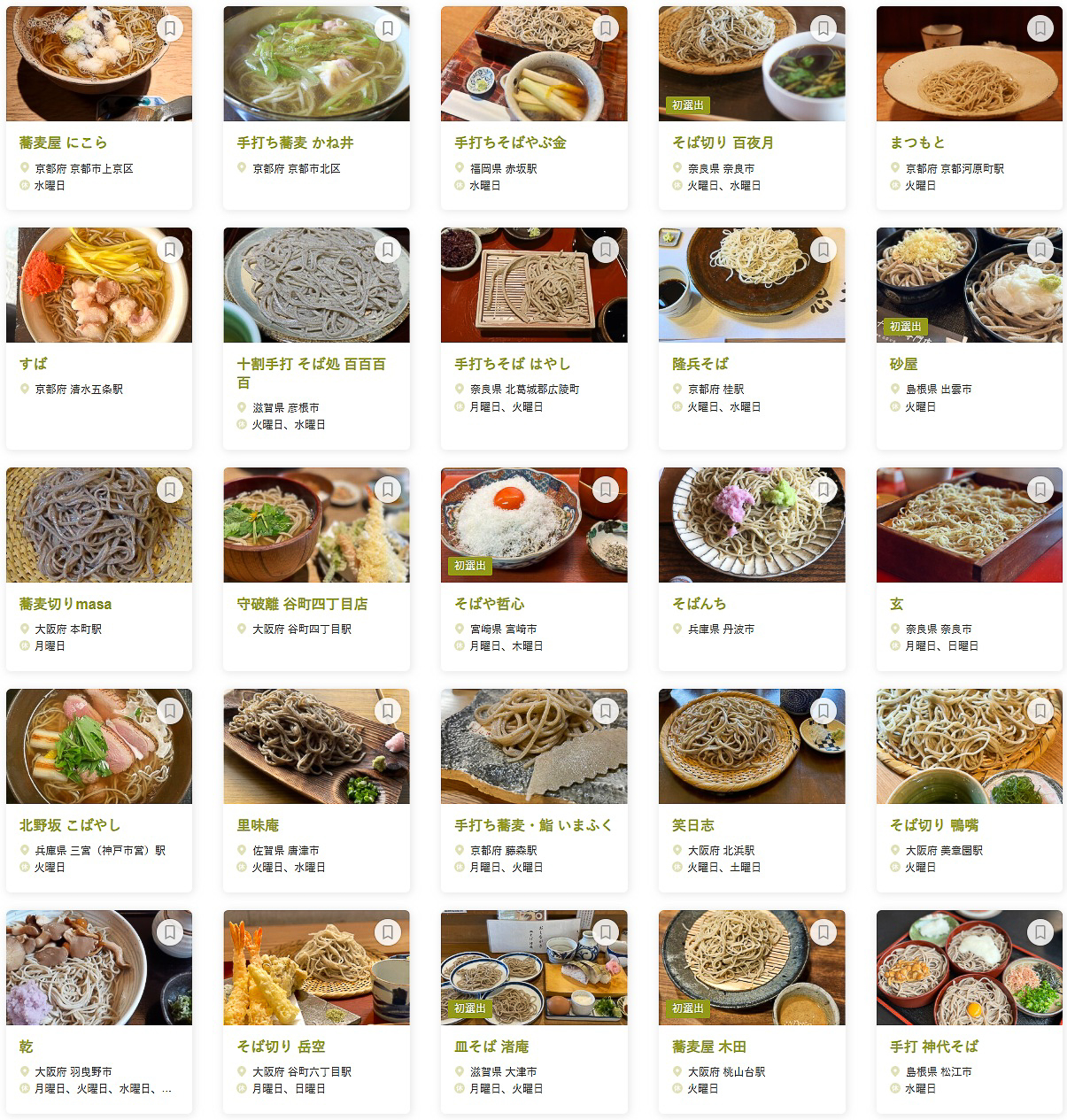Add 砂屋 to bookmarks
The height and width of the screenshot is (1120, 1067).
(x=1040, y=250)
